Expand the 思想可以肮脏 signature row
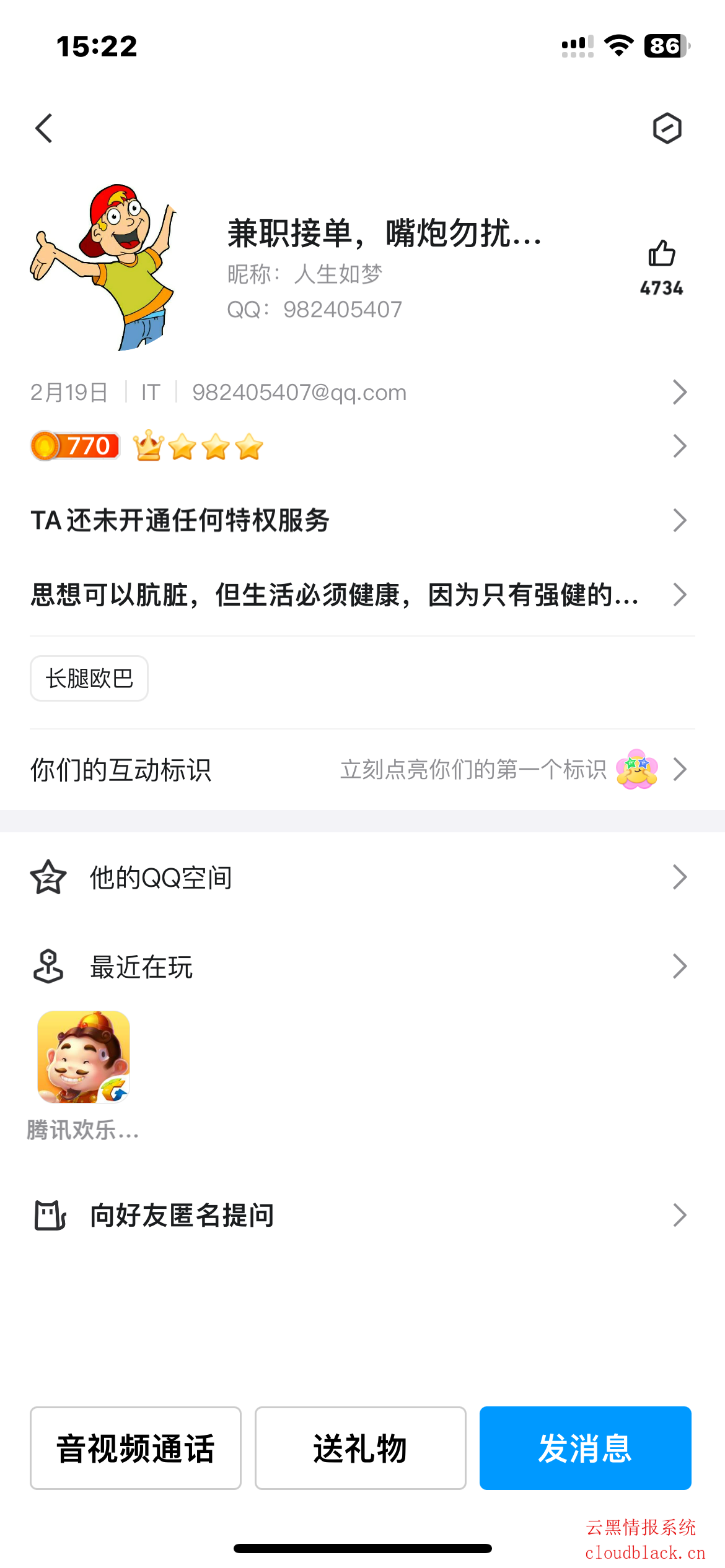725x1568 pixels. (x=359, y=595)
